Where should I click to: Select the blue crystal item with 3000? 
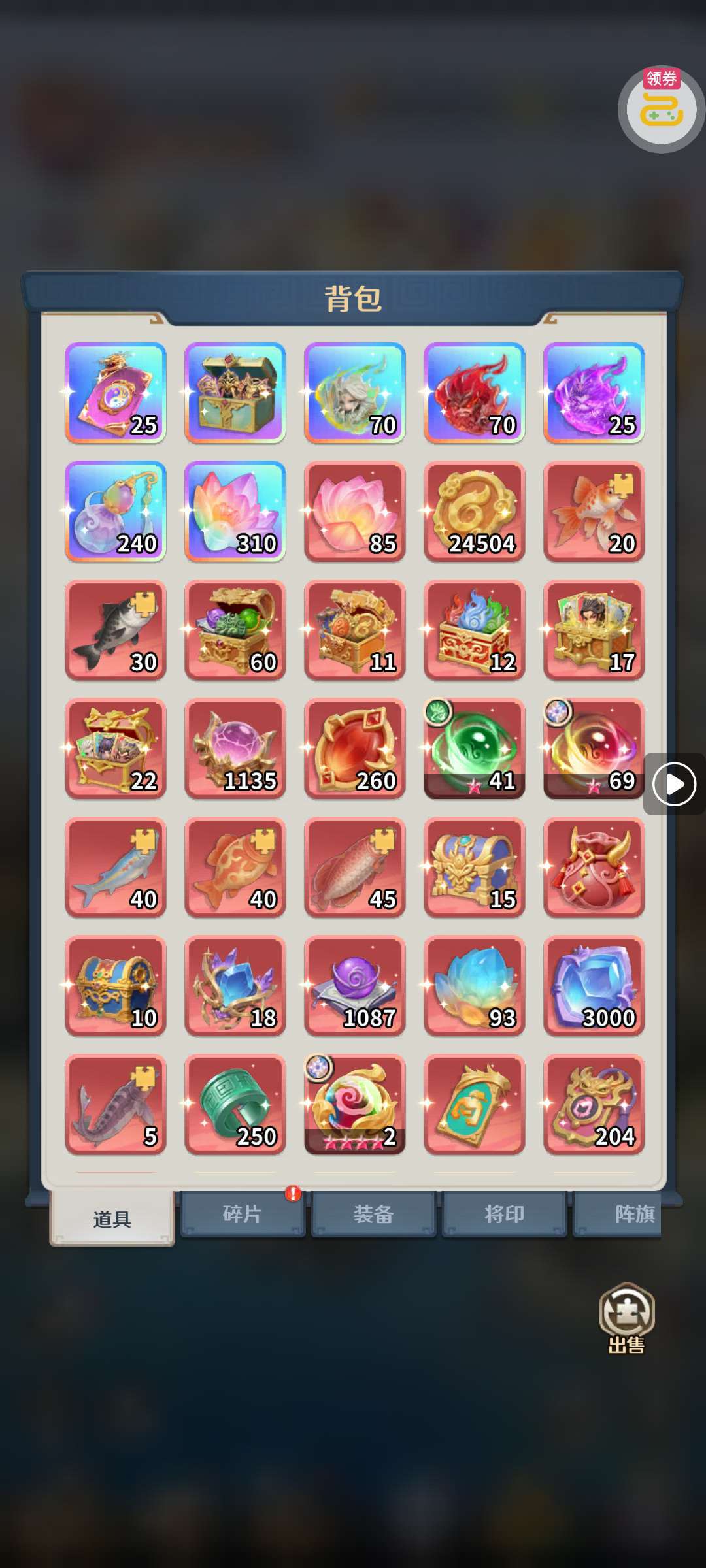(x=594, y=986)
